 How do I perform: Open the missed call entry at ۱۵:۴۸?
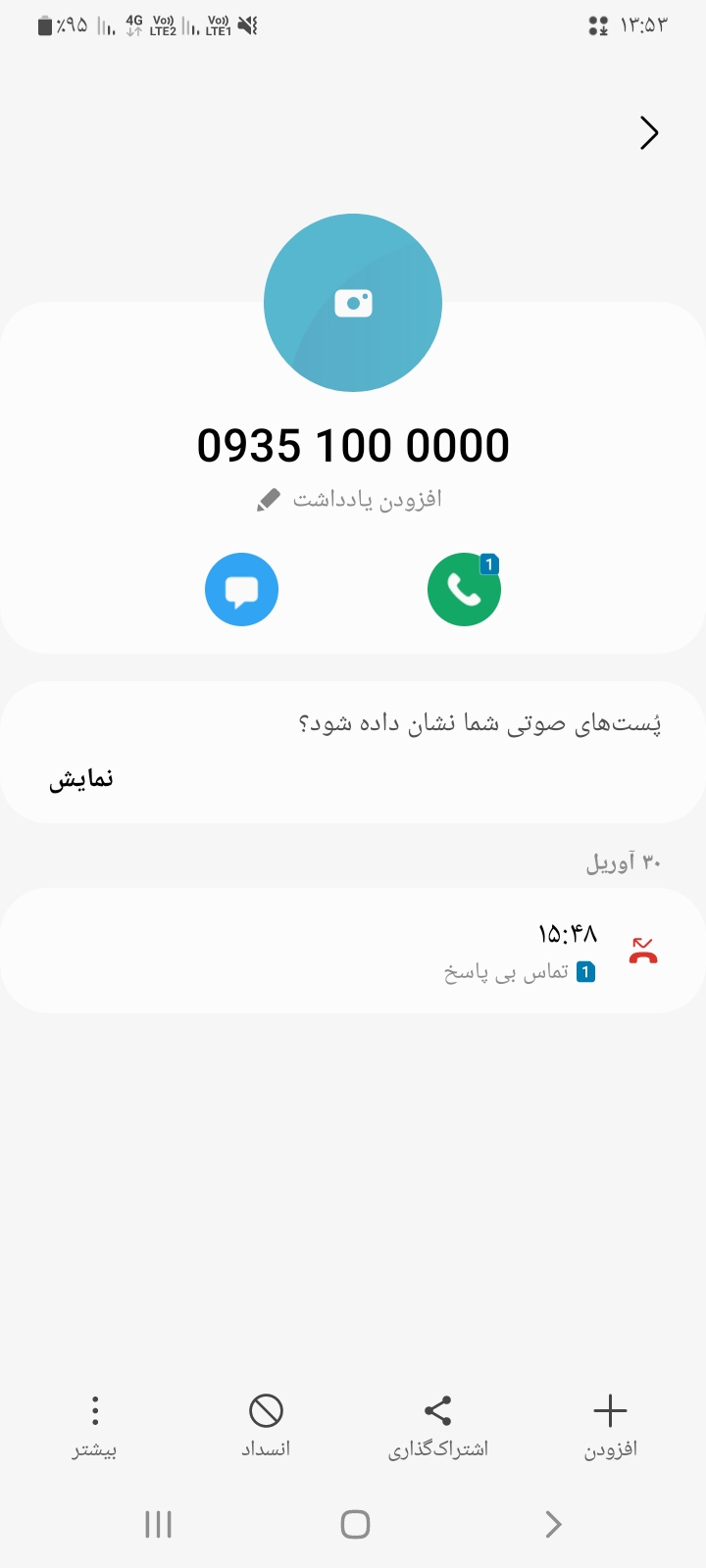point(353,951)
